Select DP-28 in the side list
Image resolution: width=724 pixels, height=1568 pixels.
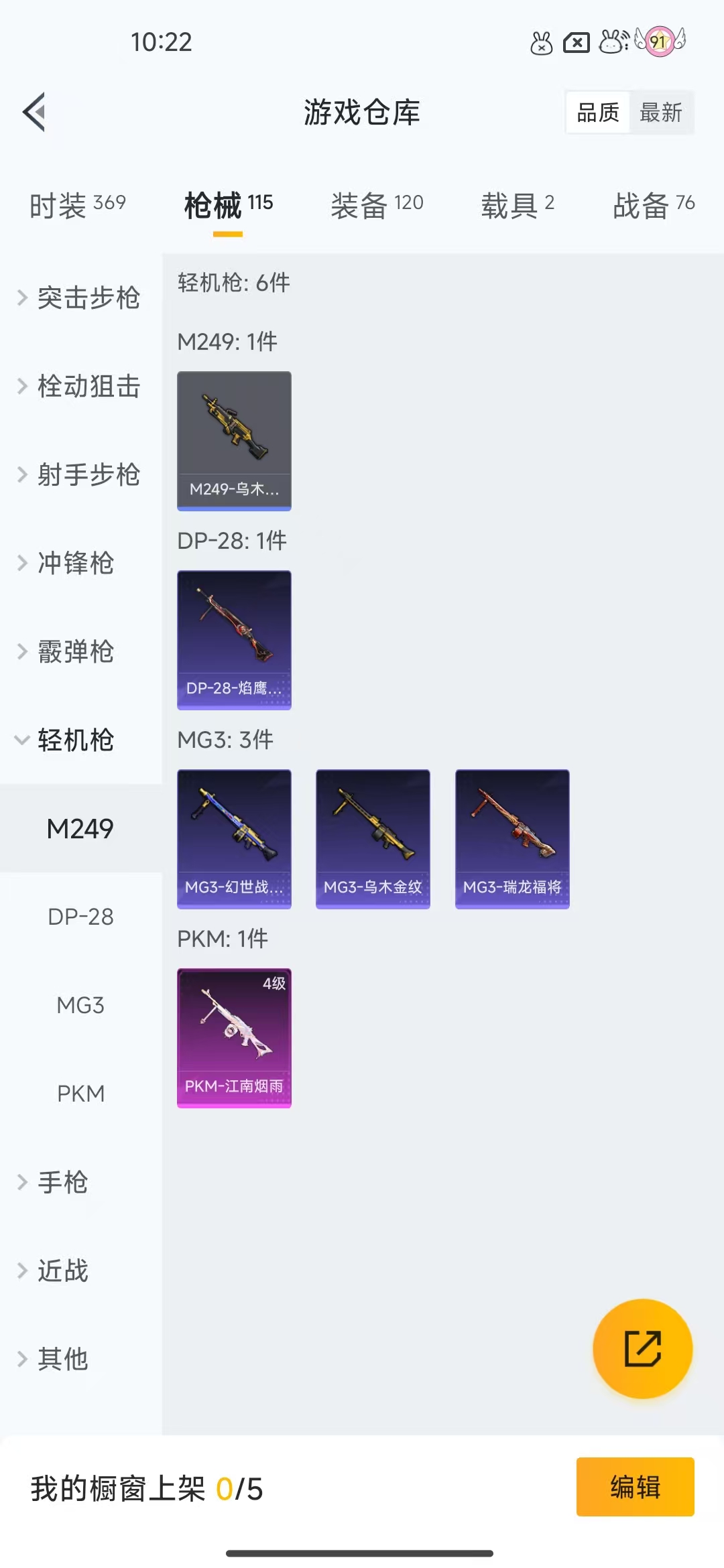coord(80,917)
